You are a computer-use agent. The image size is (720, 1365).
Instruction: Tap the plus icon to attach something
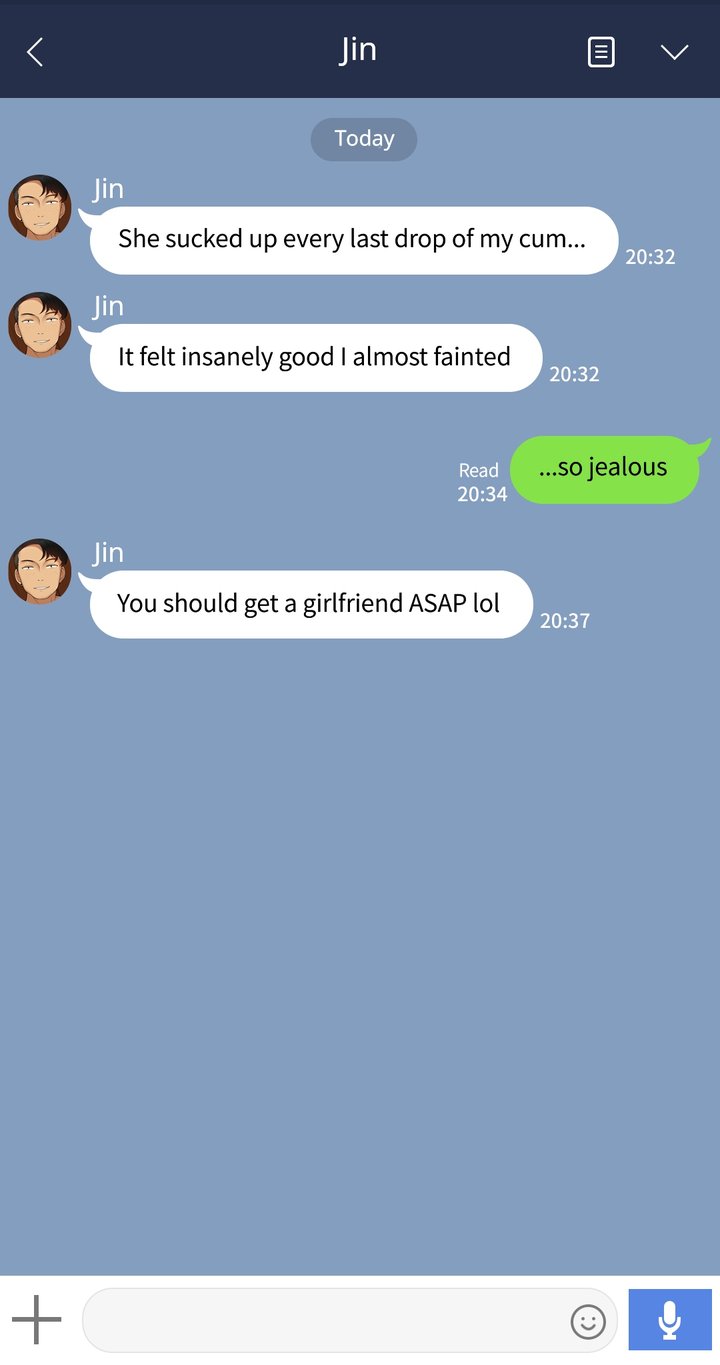(37, 1320)
